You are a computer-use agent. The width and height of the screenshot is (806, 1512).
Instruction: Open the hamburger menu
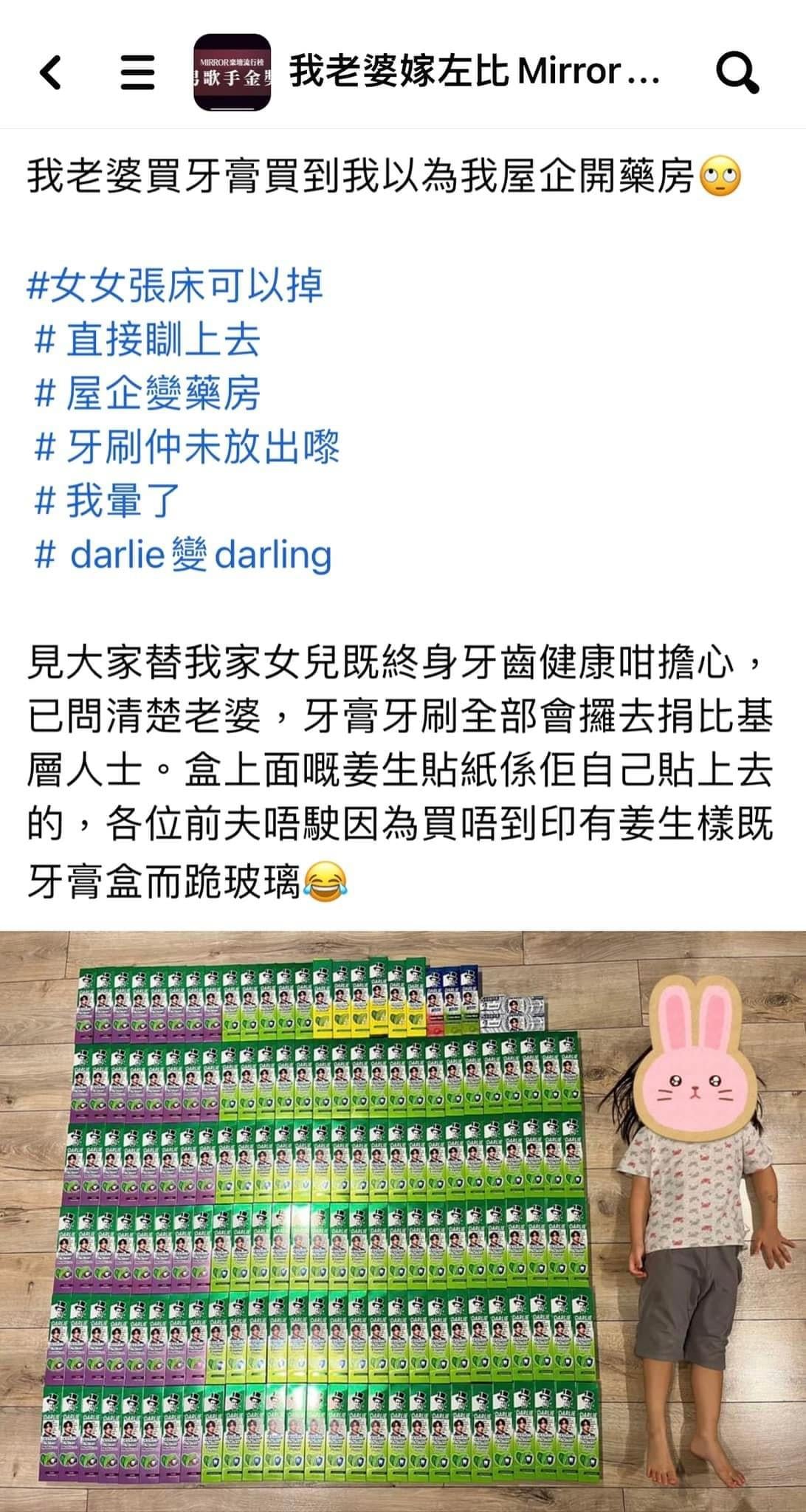(x=137, y=73)
